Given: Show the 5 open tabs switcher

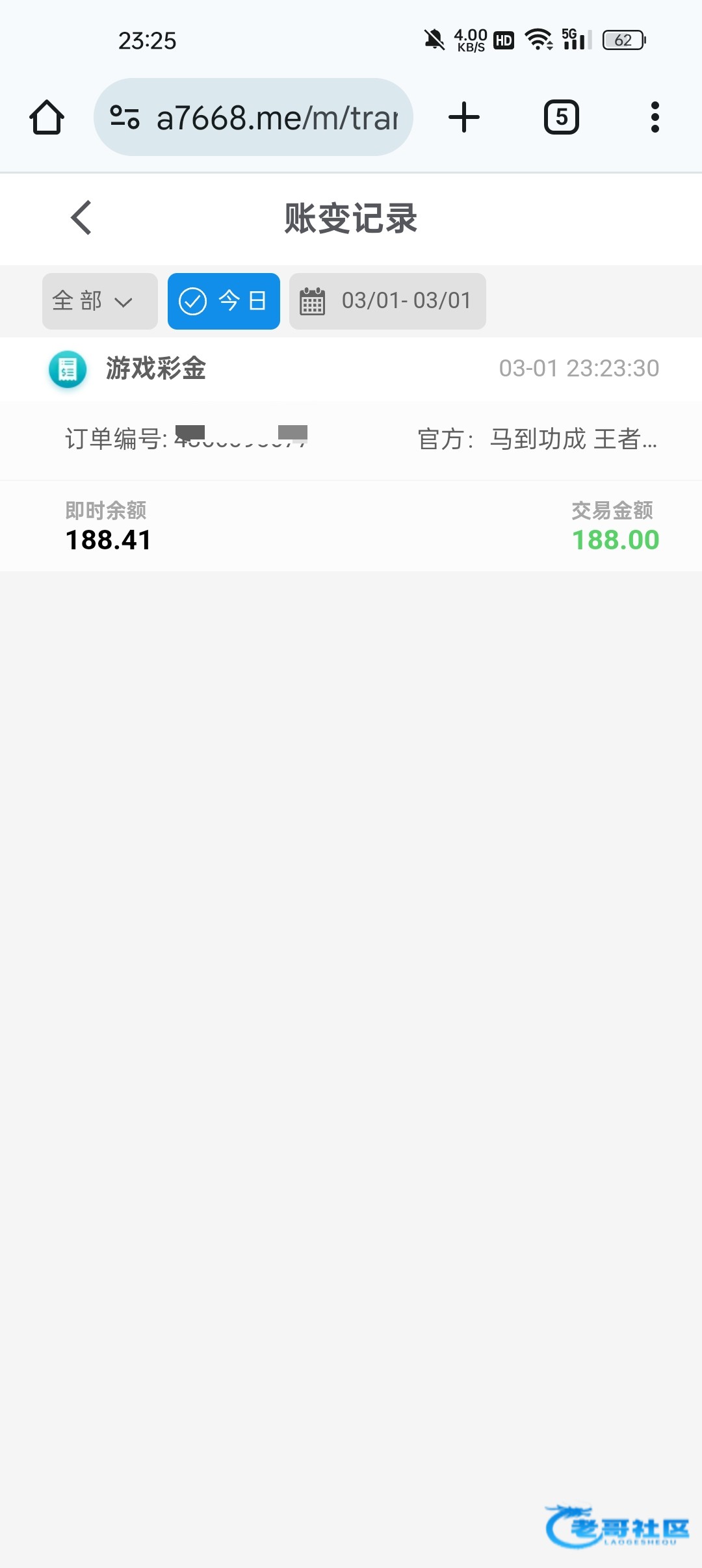Looking at the screenshot, I should coord(561,118).
